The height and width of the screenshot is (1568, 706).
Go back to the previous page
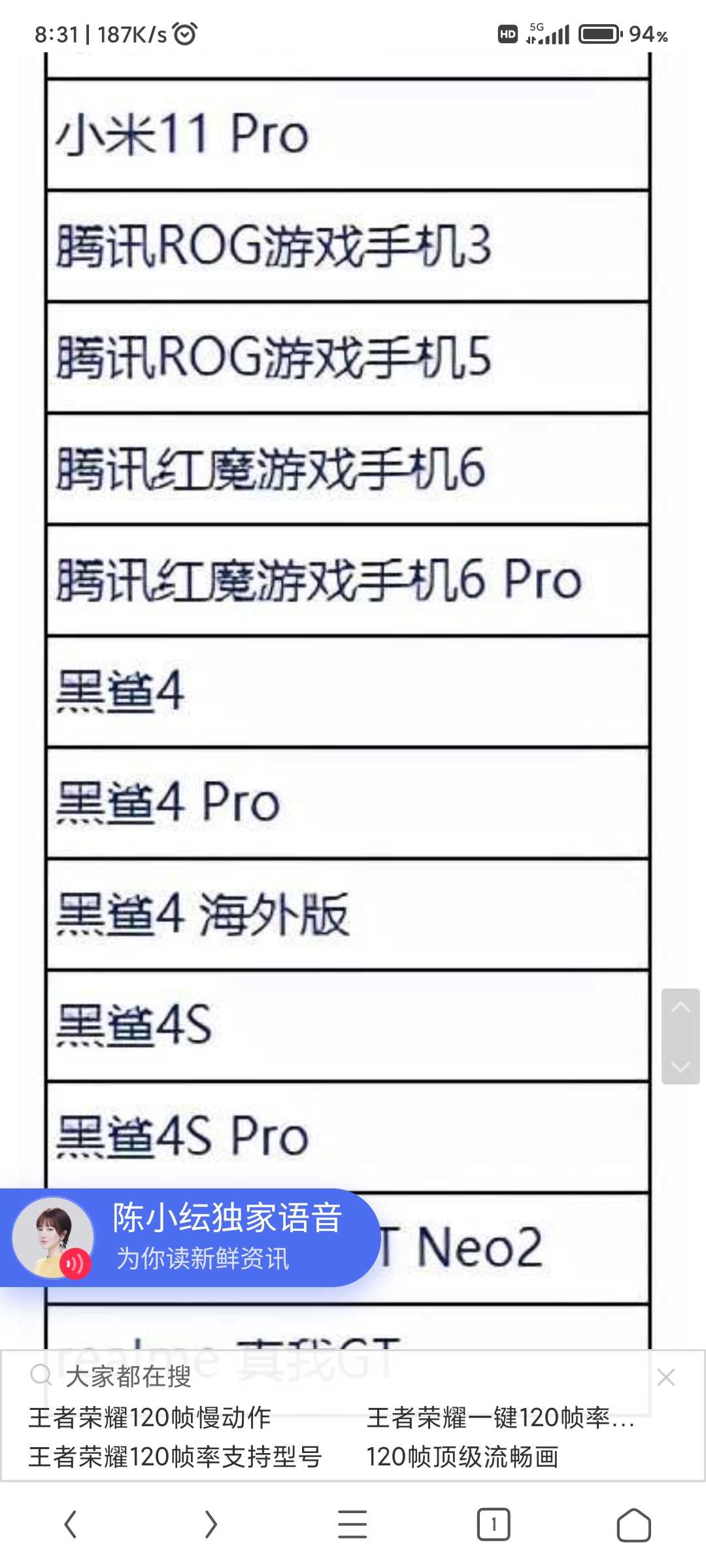[71, 1525]
